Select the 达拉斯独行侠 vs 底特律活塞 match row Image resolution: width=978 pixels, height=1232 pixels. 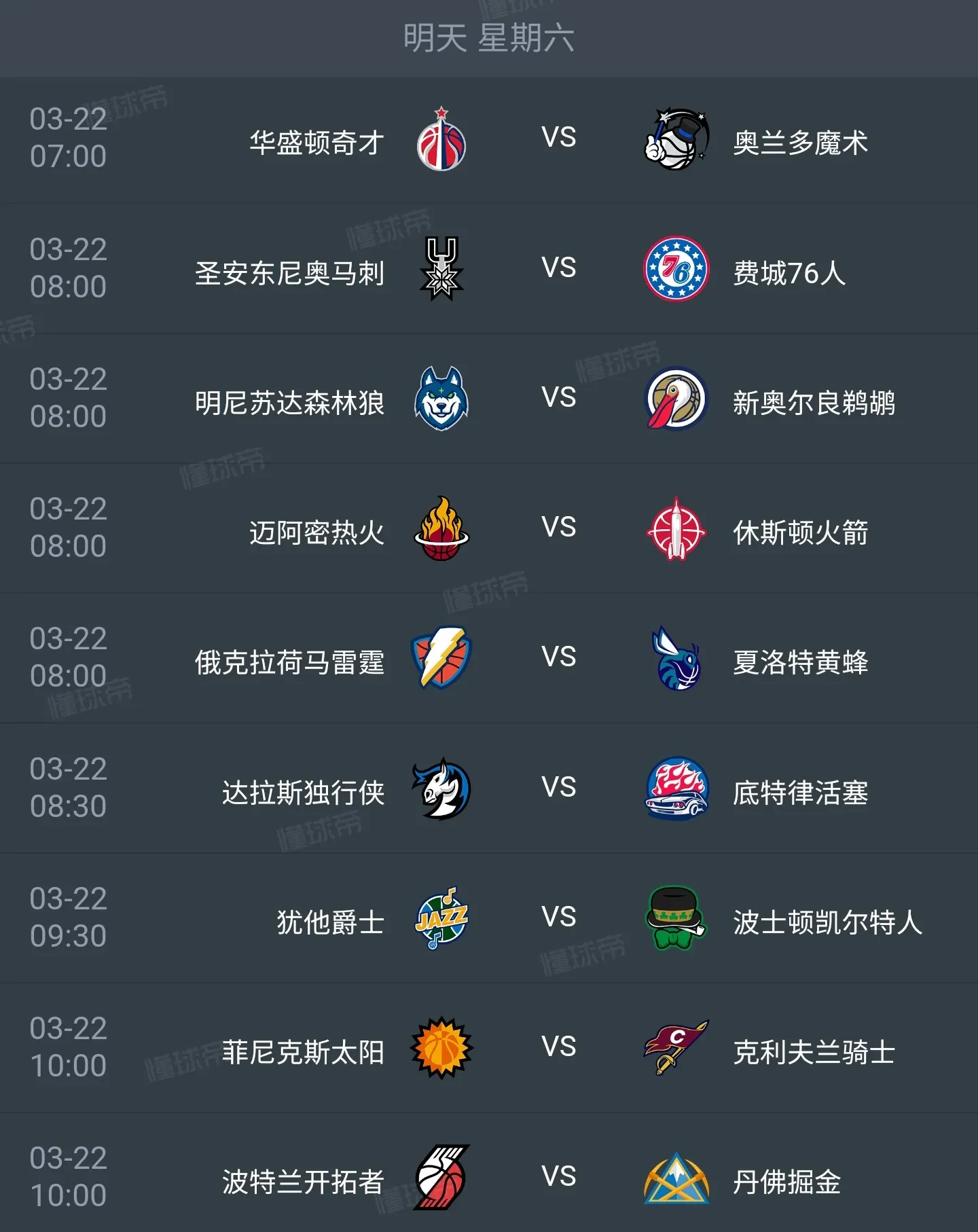pyautogui.click(x=489, y=788)
